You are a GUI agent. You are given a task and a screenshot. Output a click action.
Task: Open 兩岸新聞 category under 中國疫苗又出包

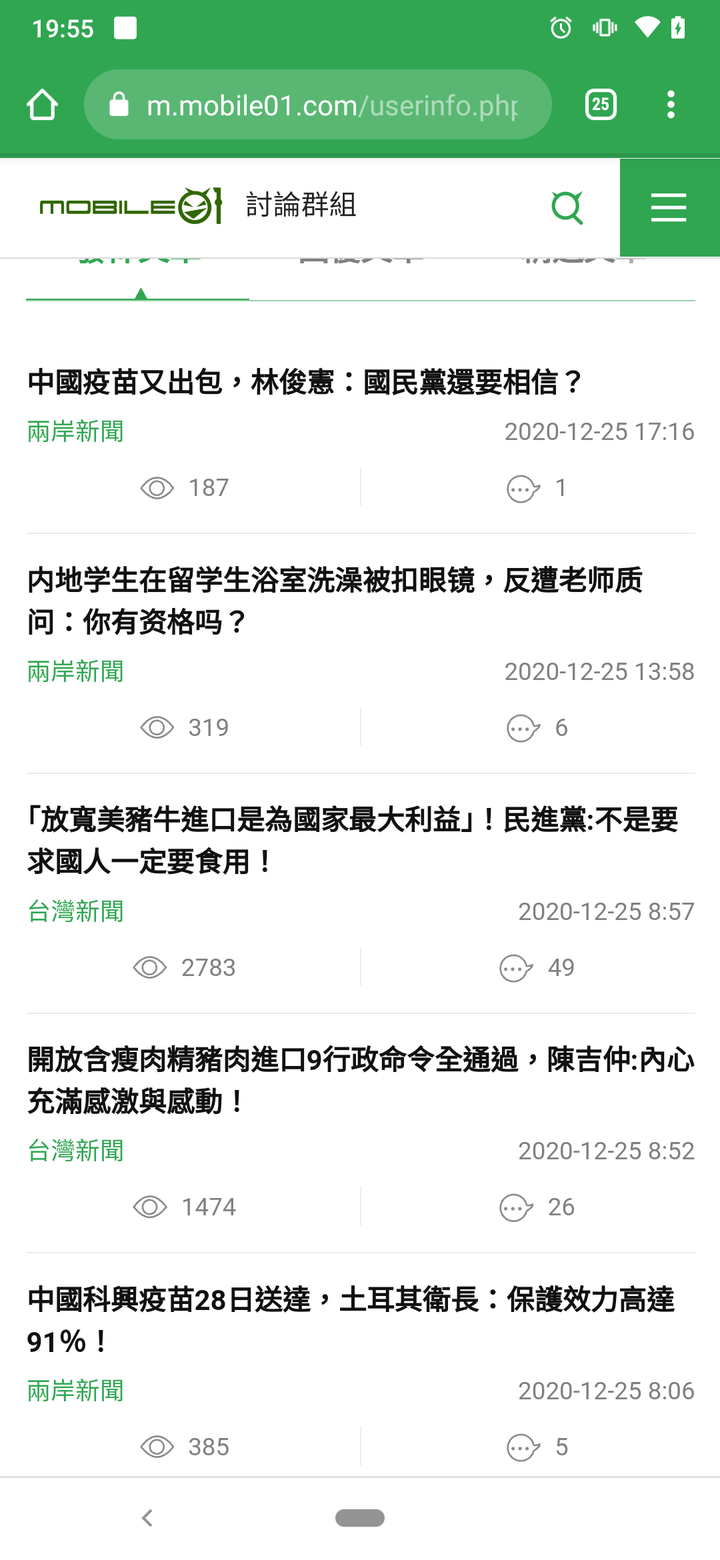coord(76,432)
